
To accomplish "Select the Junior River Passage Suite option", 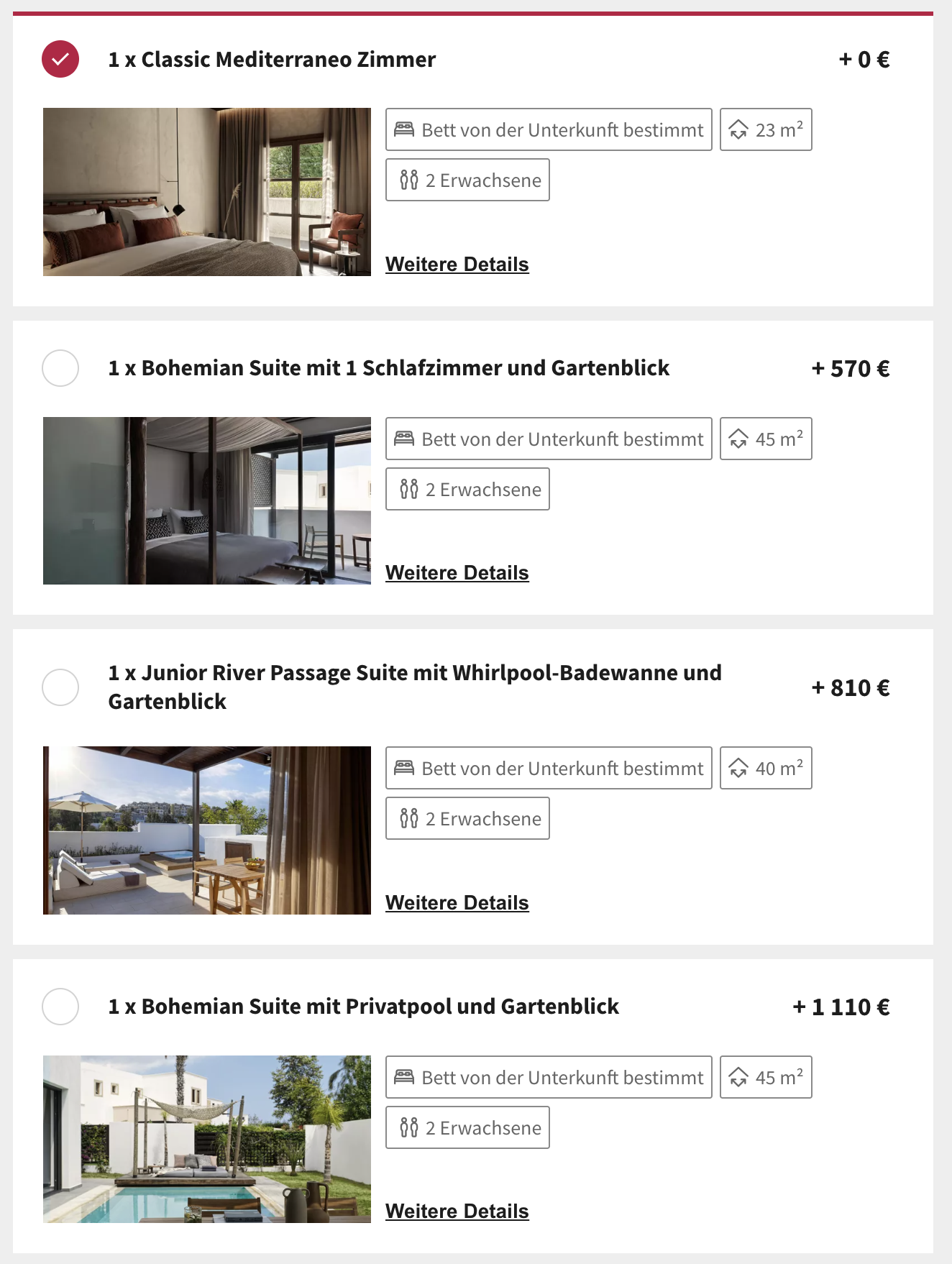I will 60,687.
